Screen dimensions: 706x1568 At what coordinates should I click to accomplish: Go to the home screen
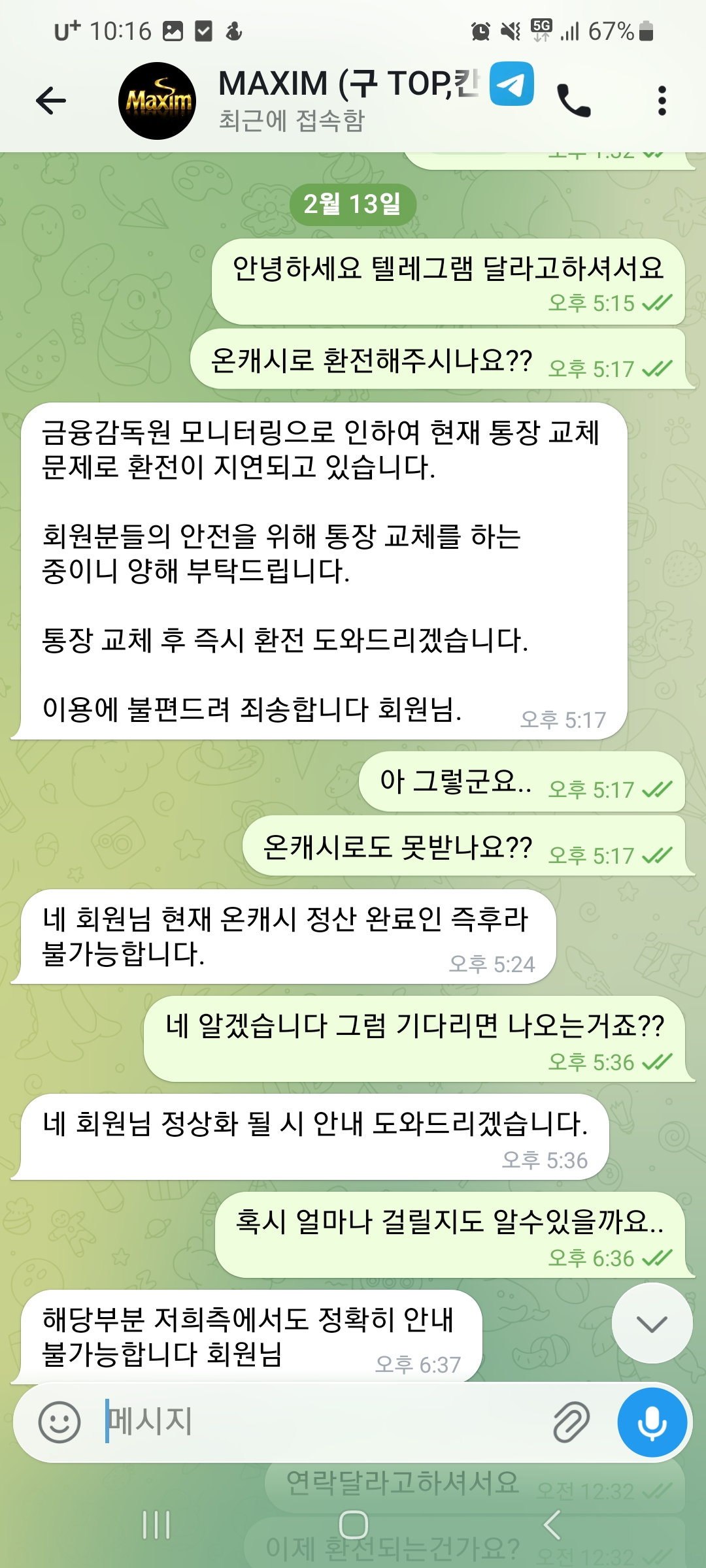(353, 1525)
